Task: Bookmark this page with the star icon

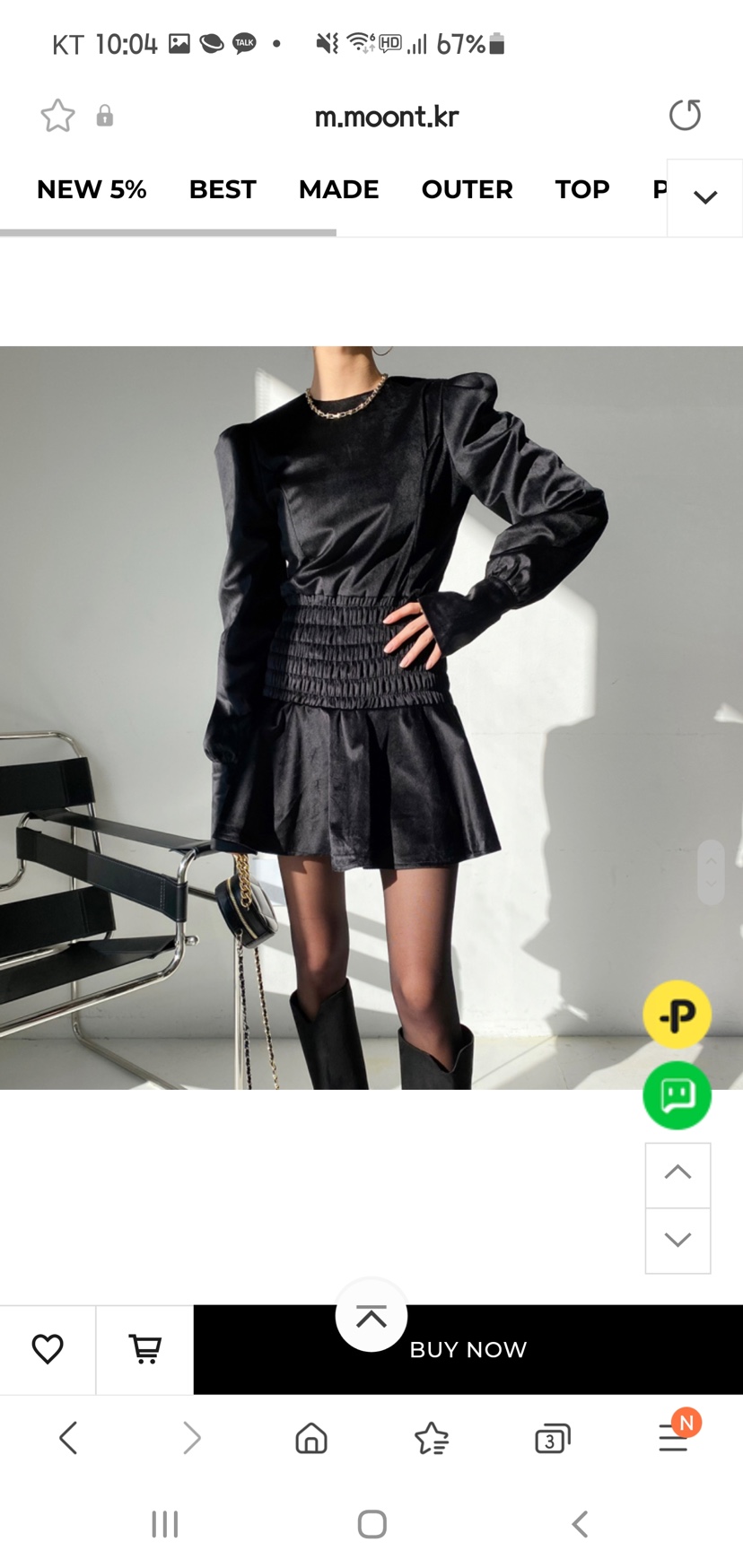Action: tap(58, 116)
